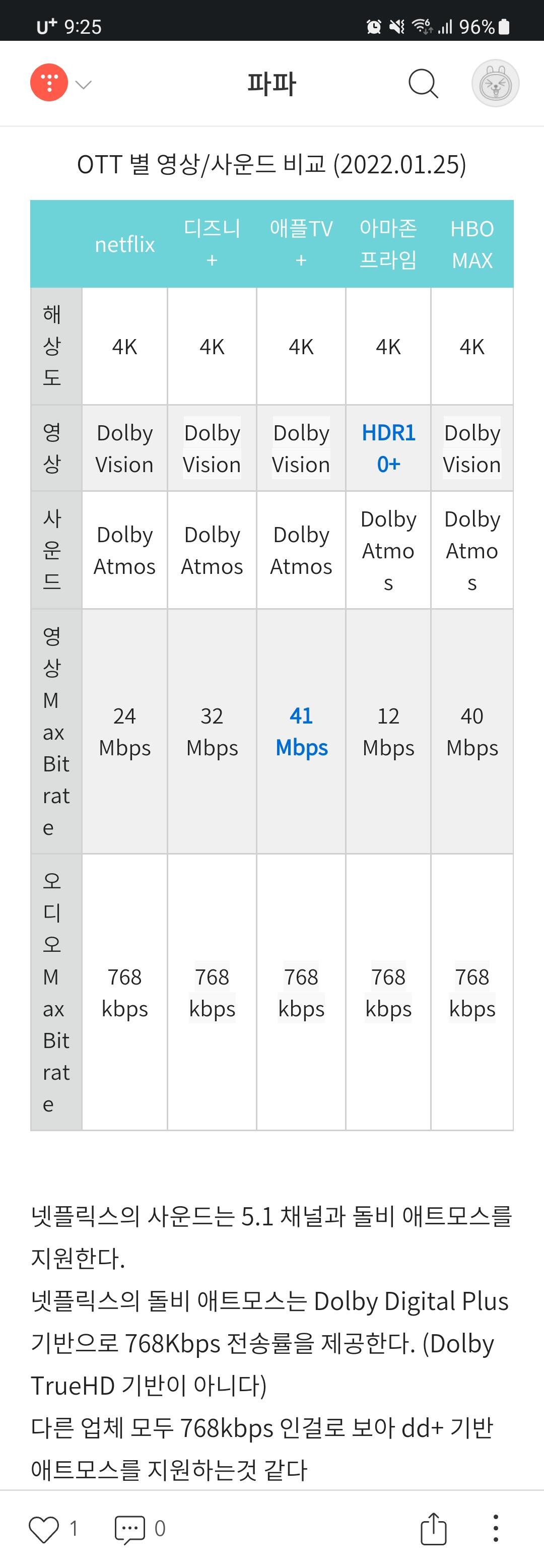Viewport: 544px width, 1568px height.
Task: Open the profile avatar at top right
Action: [x=495, y=84]
